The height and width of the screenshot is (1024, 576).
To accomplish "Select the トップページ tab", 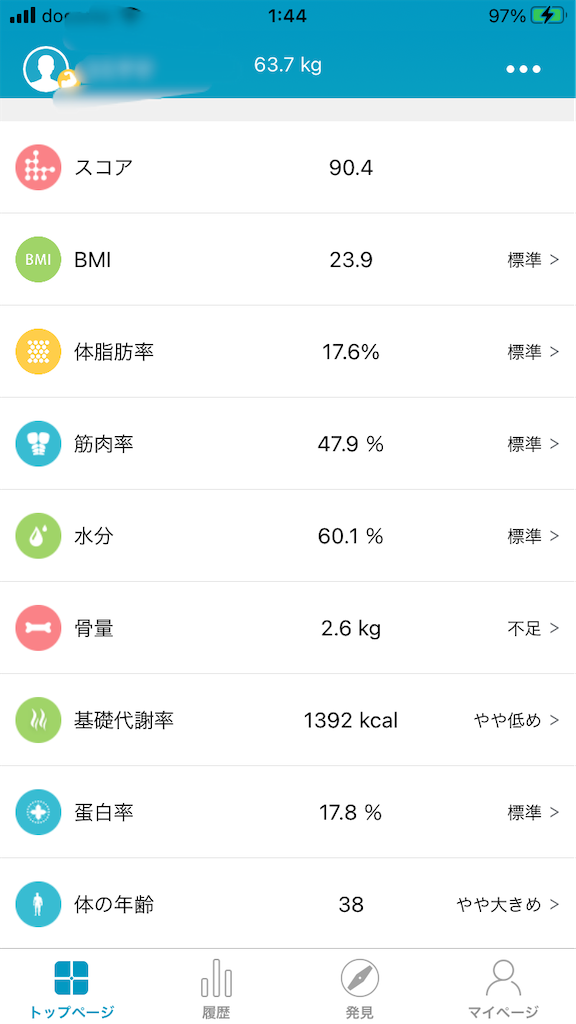I will 72,987.
